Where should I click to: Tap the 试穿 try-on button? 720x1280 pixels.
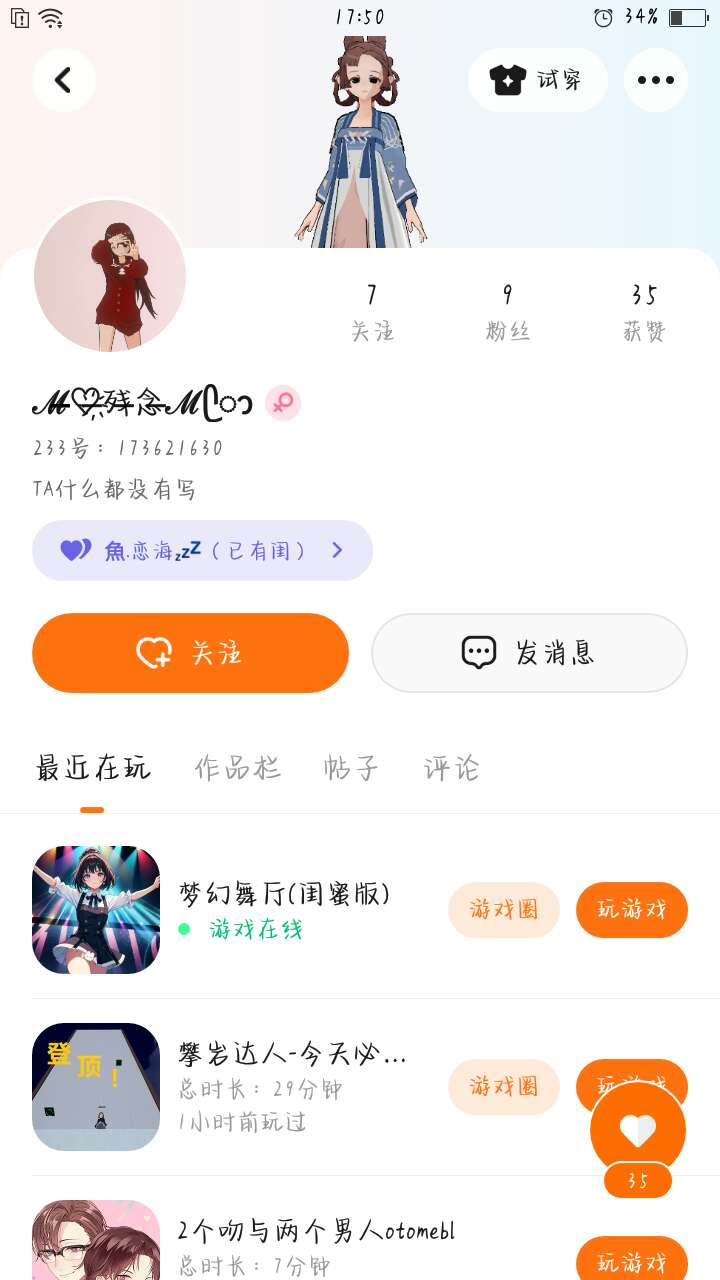point(537,80)
